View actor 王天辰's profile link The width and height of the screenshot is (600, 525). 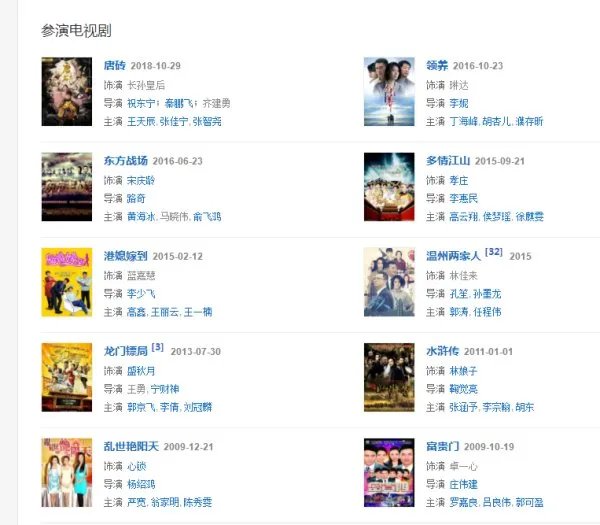(140, 122)
